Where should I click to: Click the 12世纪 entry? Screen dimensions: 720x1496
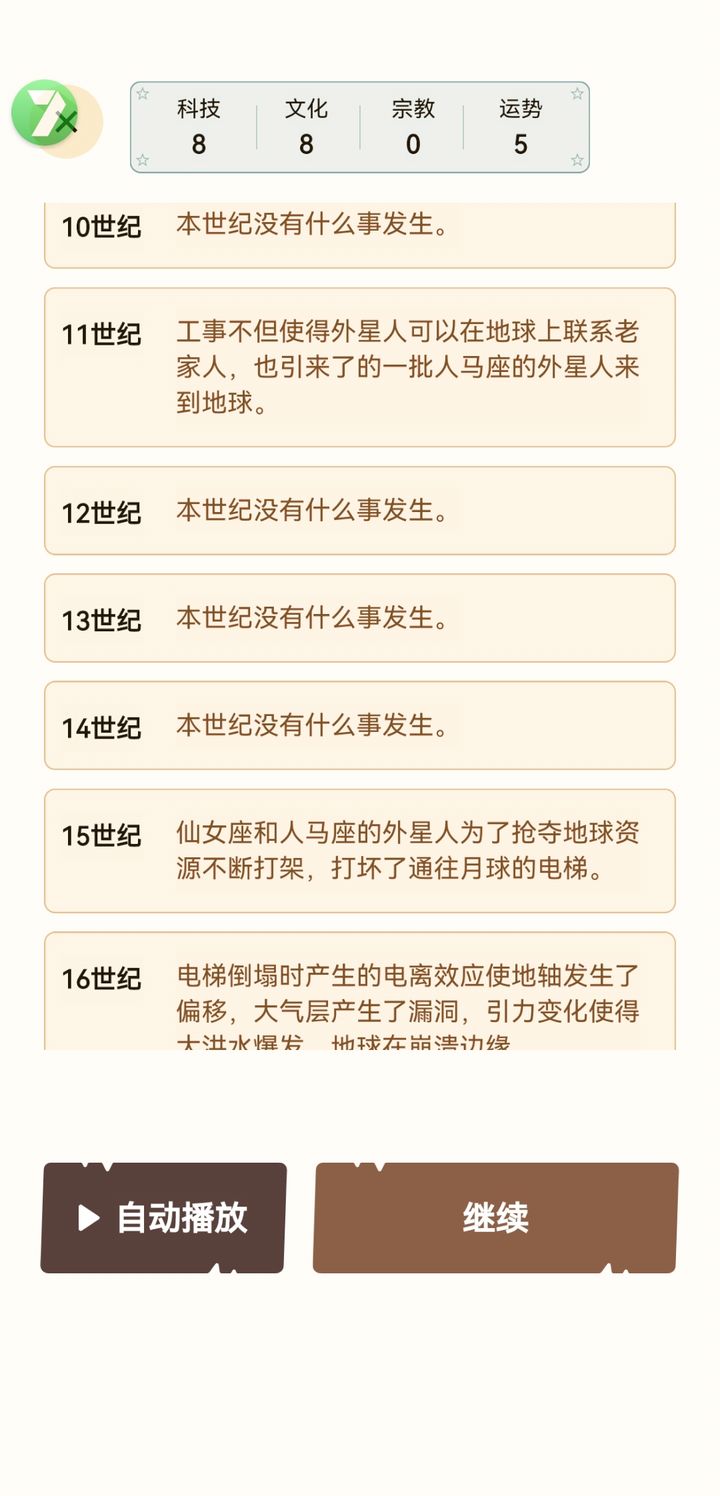click(x=359, y=512)
